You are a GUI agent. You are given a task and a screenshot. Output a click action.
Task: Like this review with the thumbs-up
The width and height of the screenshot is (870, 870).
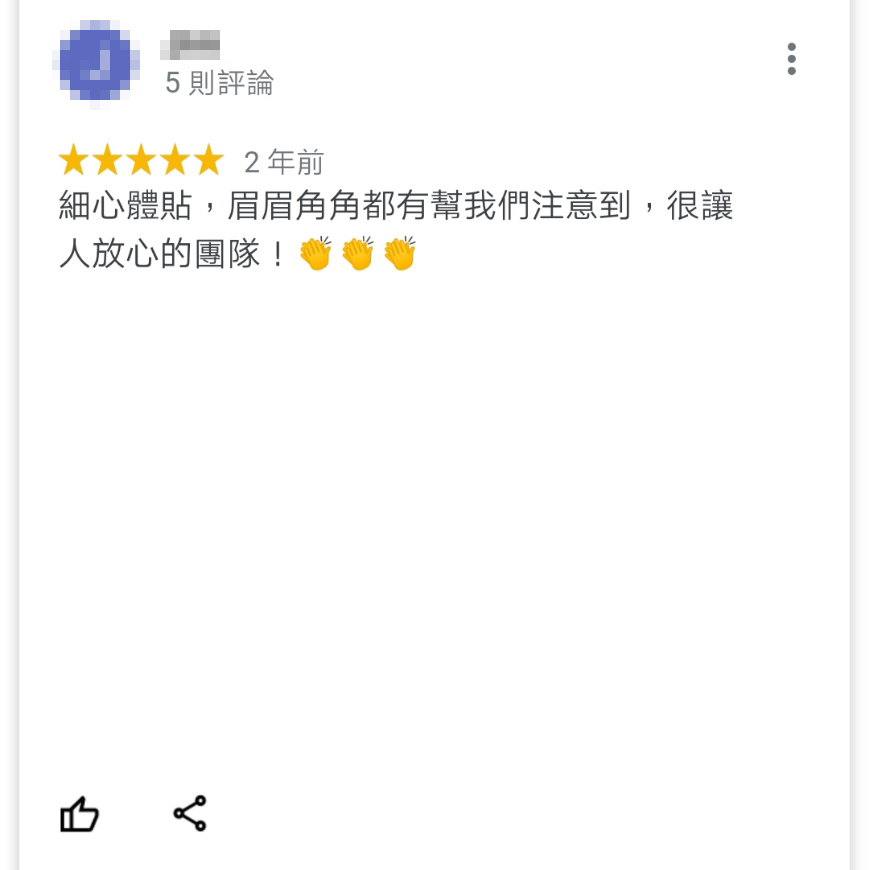coord(80,814)
